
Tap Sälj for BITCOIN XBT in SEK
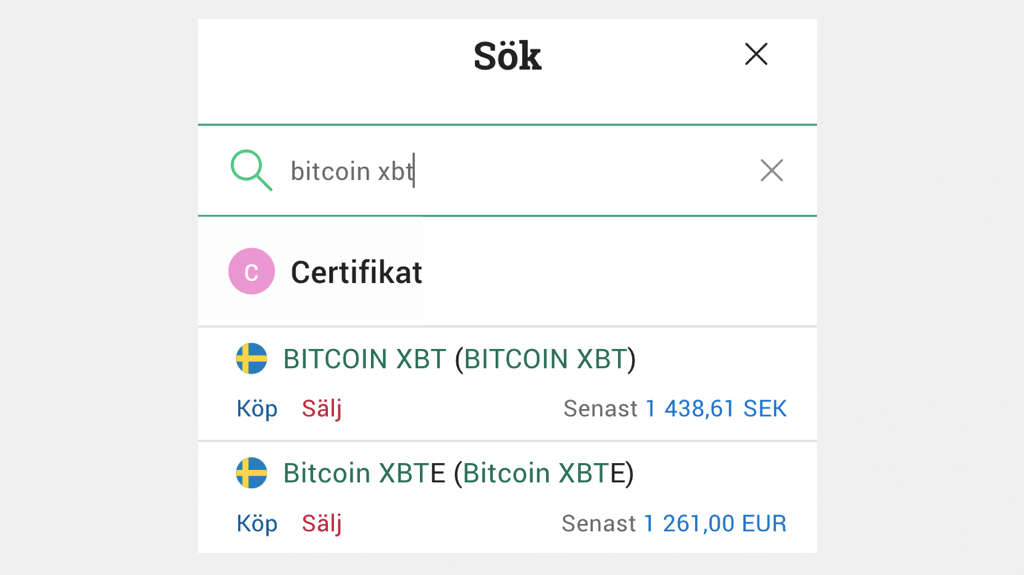pyautogui.click(x=322, y=409)
